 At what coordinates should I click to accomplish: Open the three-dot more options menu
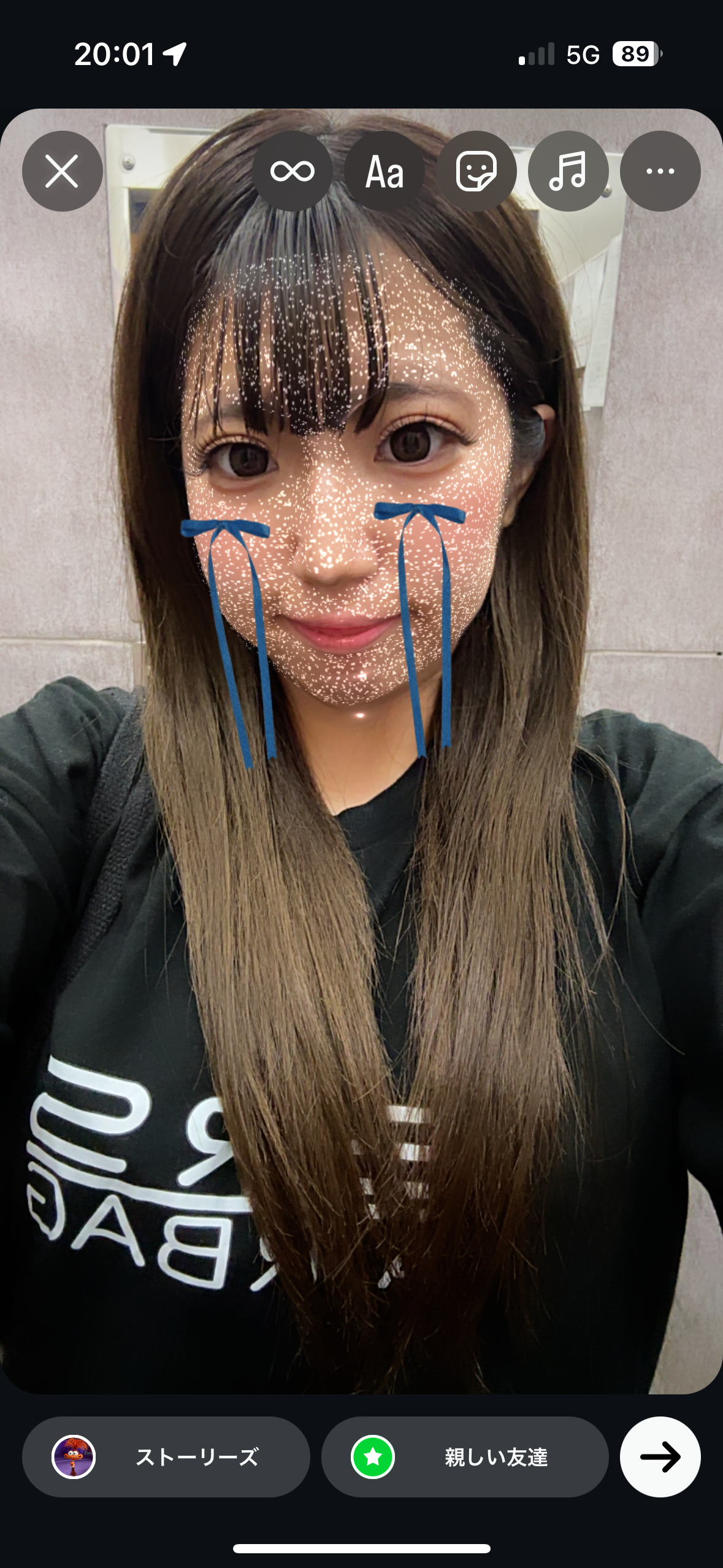pos(660,171)
